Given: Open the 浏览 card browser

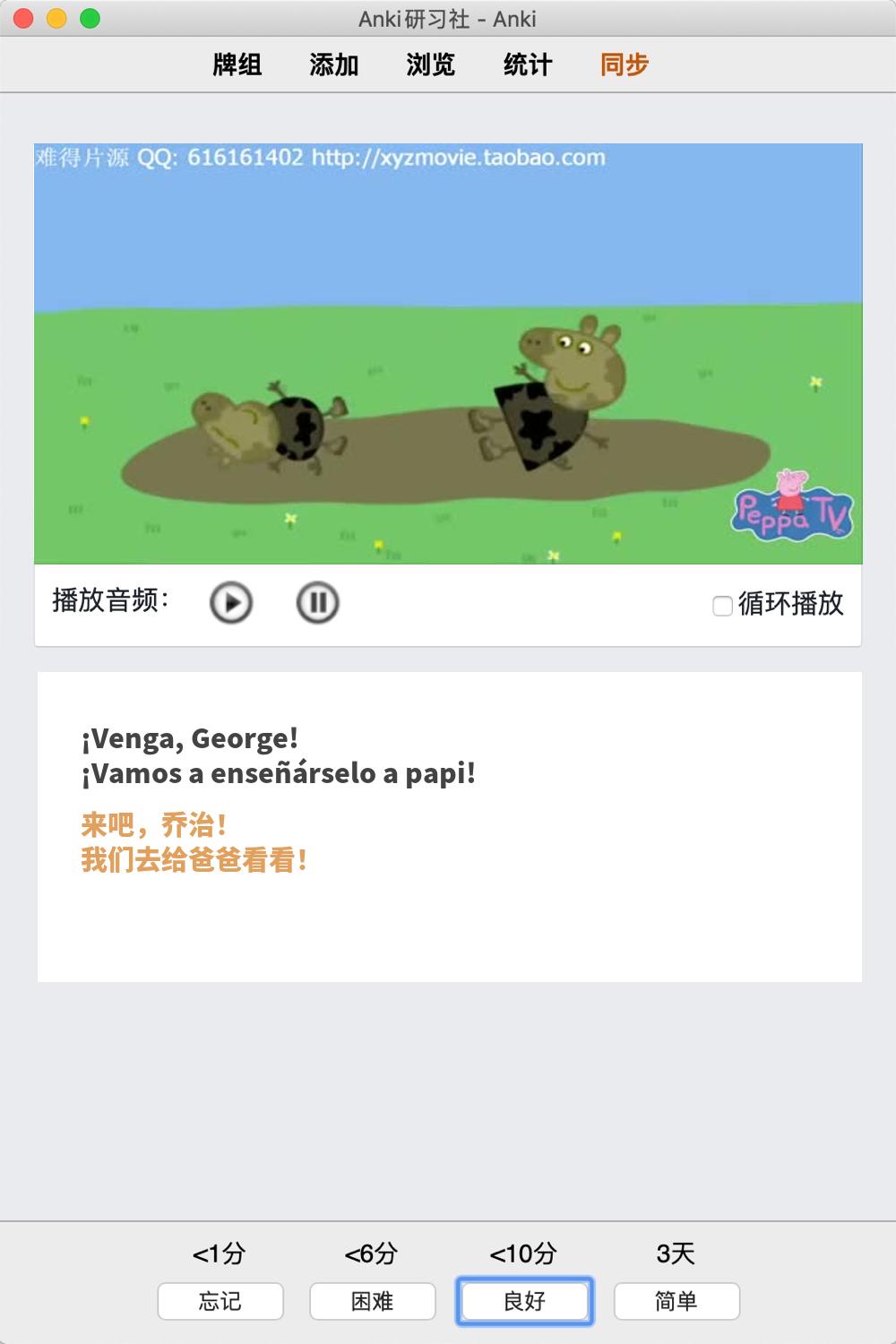Looking at the screenshot, I should tap(431, 65).
